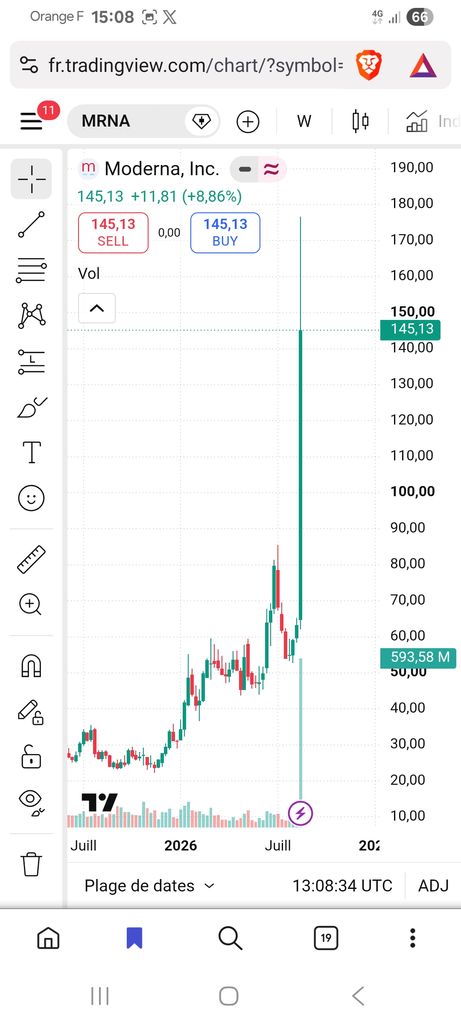
Task: Open the TradingView hamburger menu
Action: (31, 121)
